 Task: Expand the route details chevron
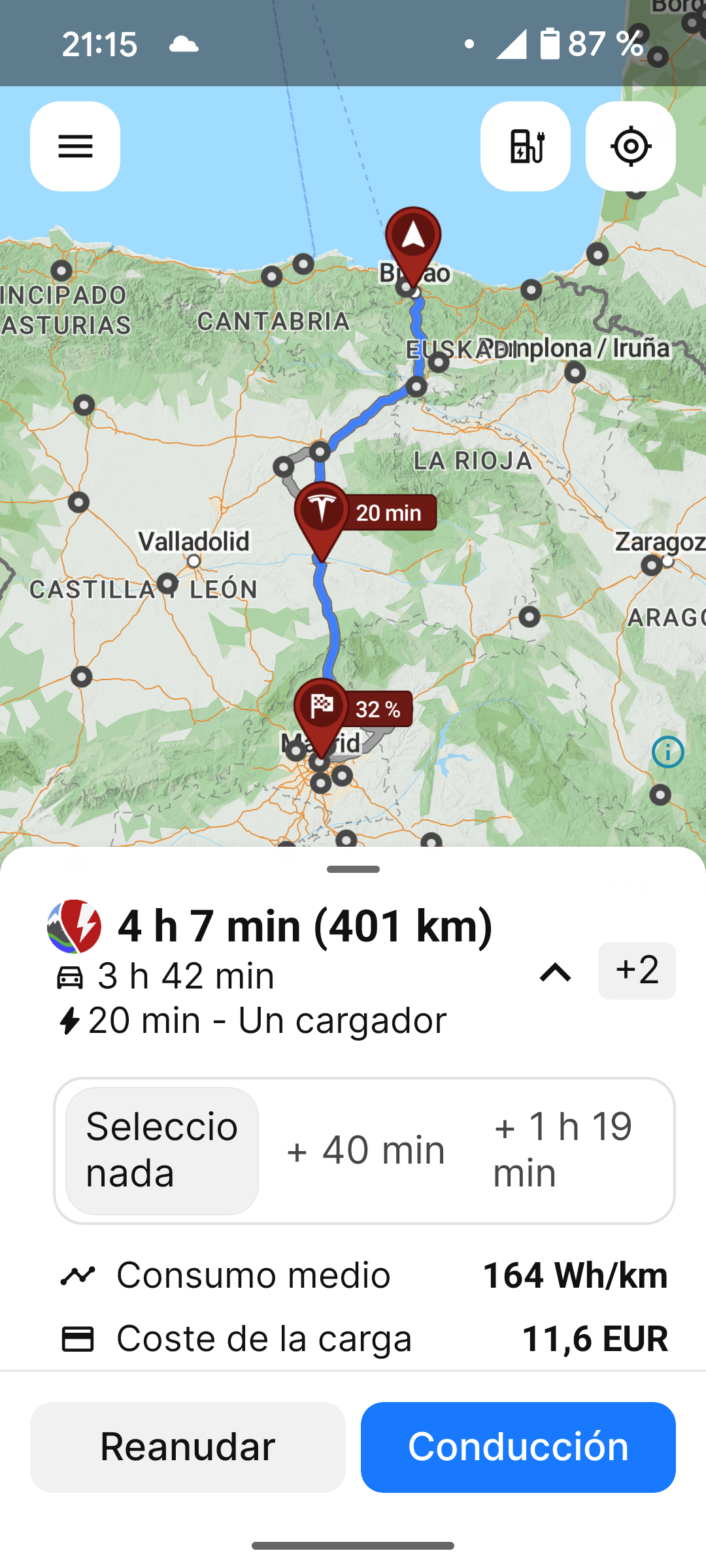[555, 972]
